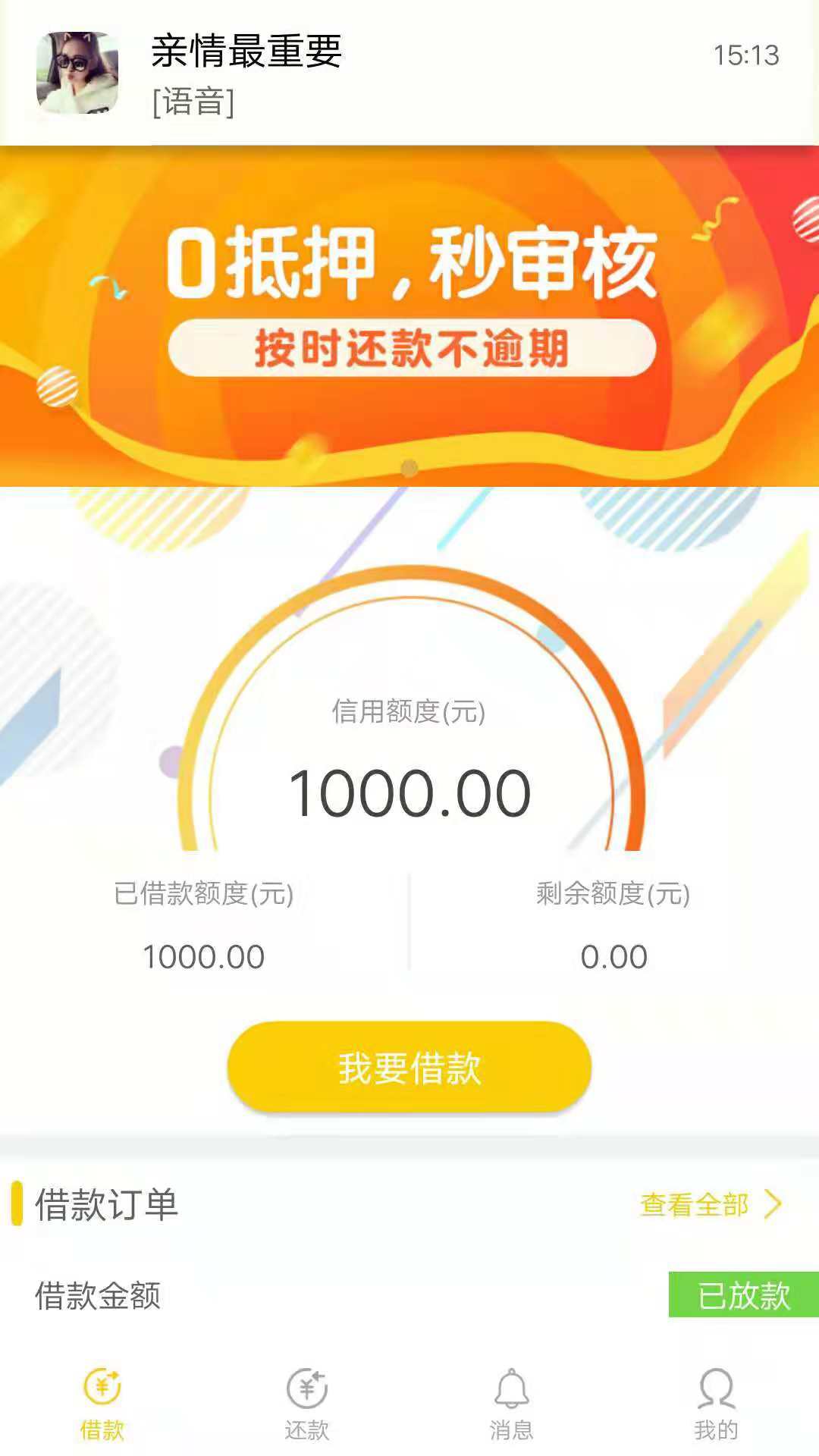
Task: Open the 消息 tab
Action: pyautogui.click(x=512, y=1404)
